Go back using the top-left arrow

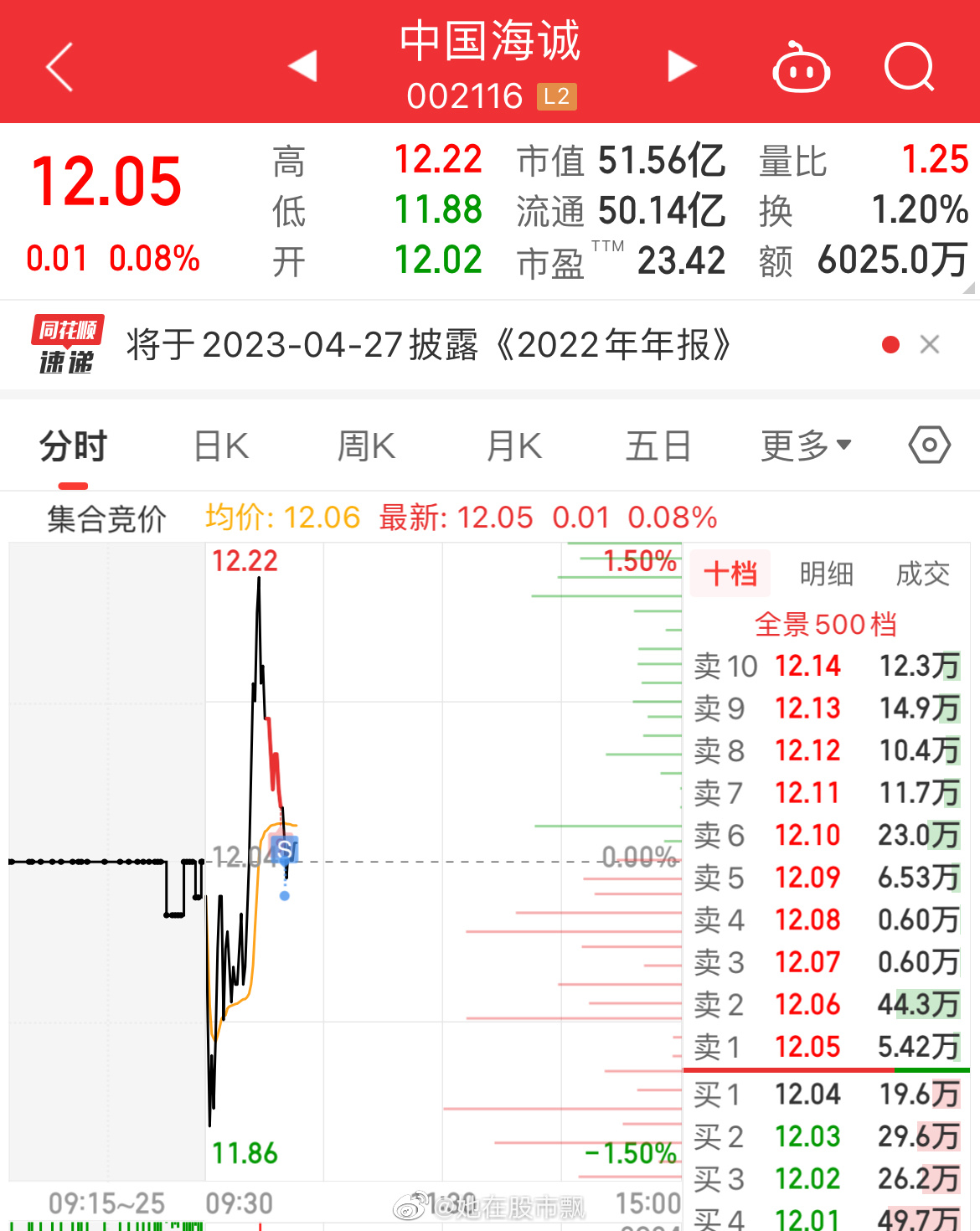pyautogui.click(x=60, y=67)
